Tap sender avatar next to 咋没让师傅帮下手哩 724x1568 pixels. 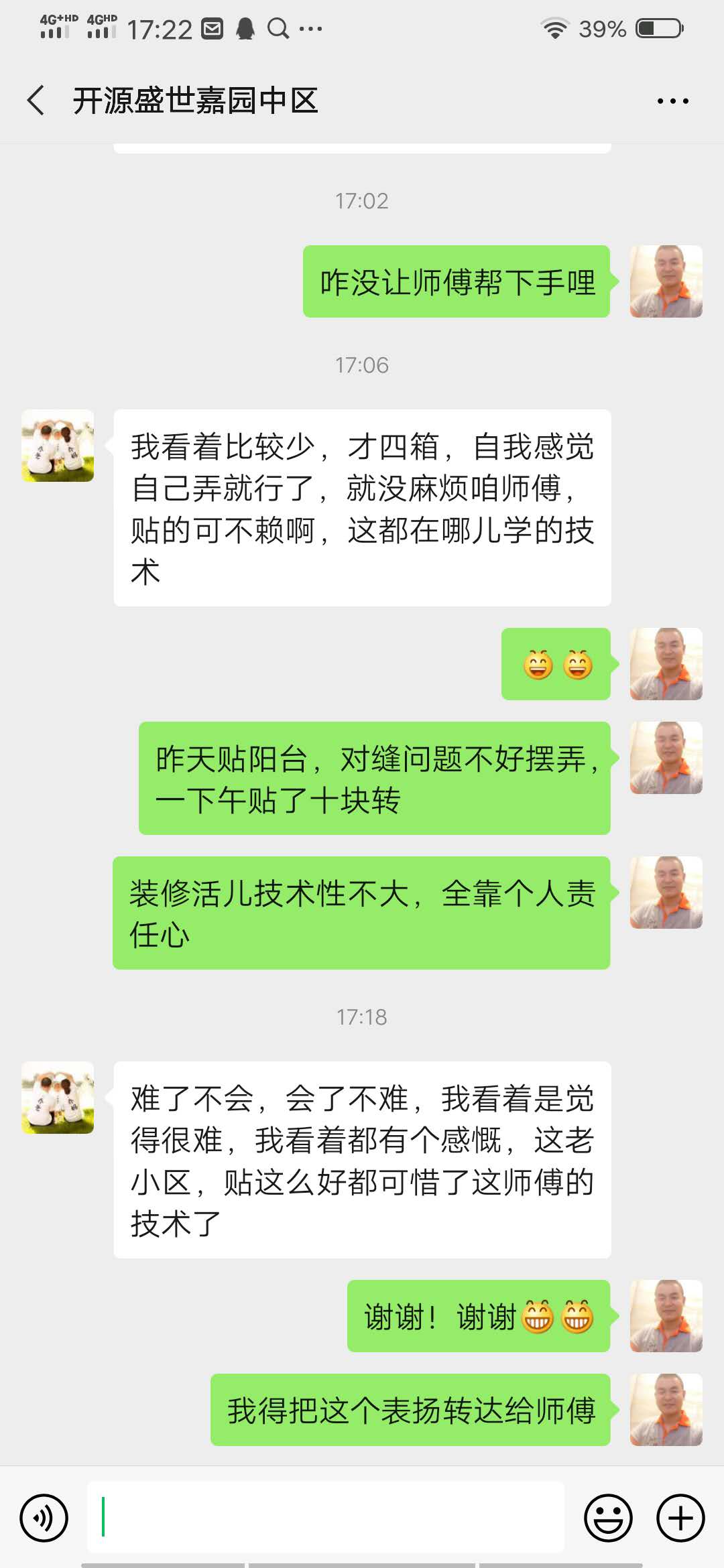coord(666,281)
